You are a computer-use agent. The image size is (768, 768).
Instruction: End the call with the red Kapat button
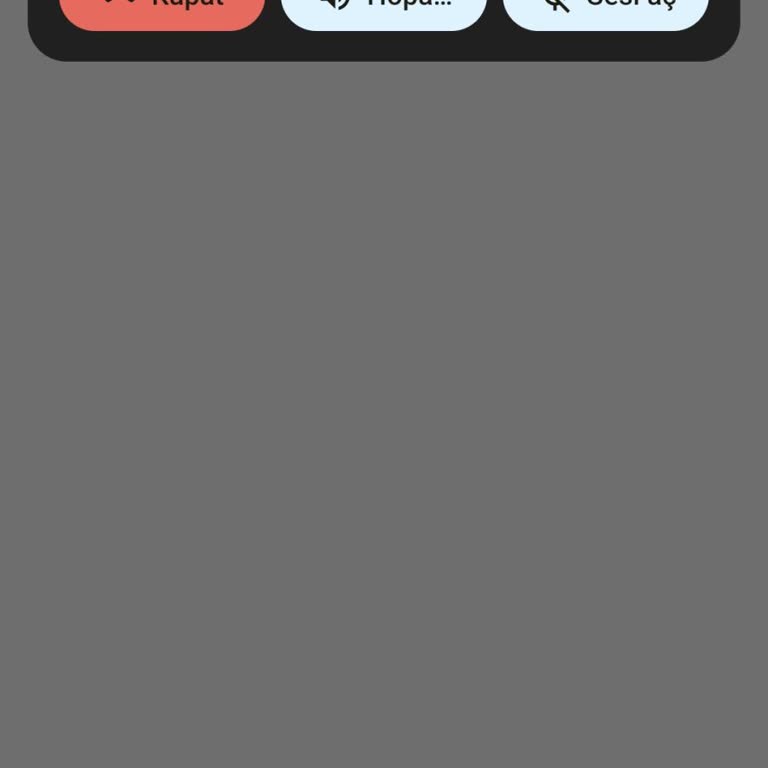coord(162,12)
